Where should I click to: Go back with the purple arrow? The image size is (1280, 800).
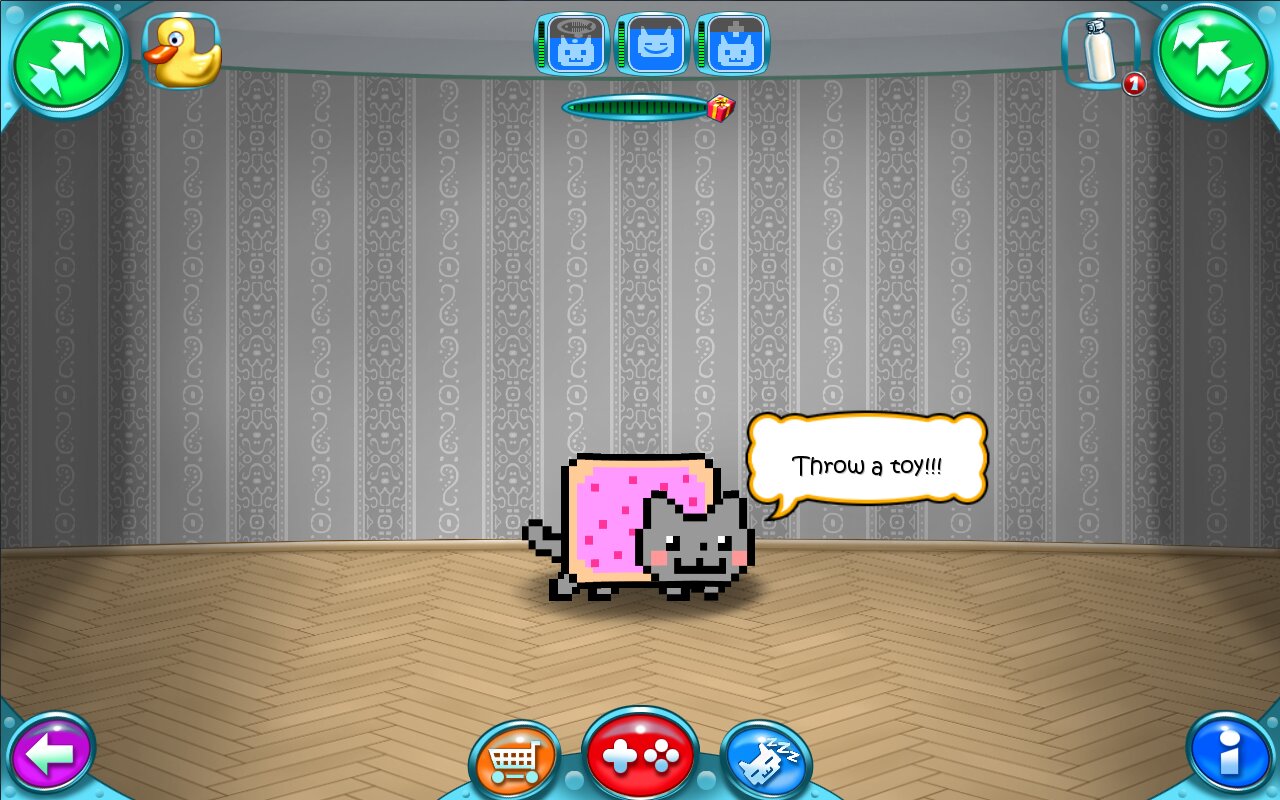50,753
